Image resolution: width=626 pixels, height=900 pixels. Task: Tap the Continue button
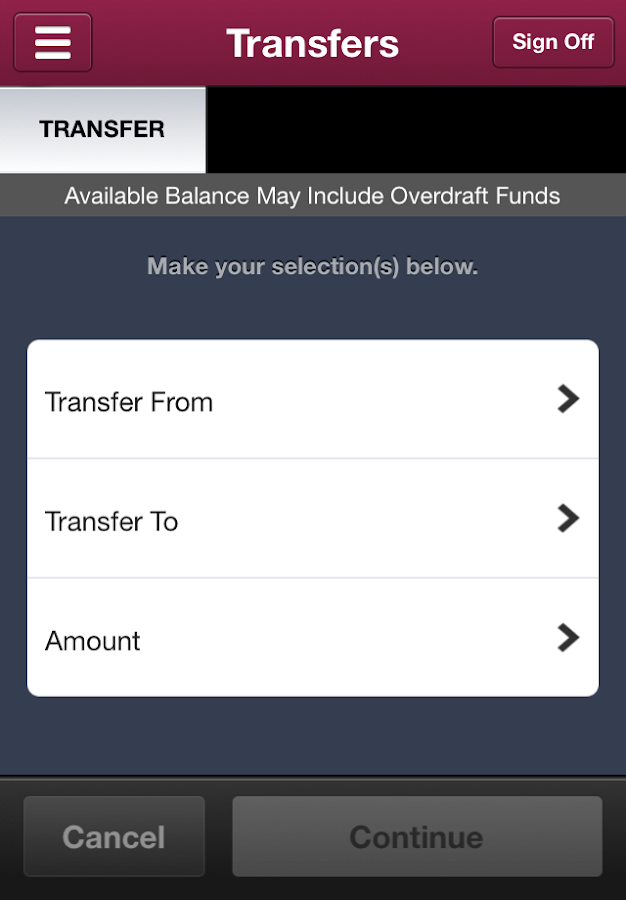417,837
